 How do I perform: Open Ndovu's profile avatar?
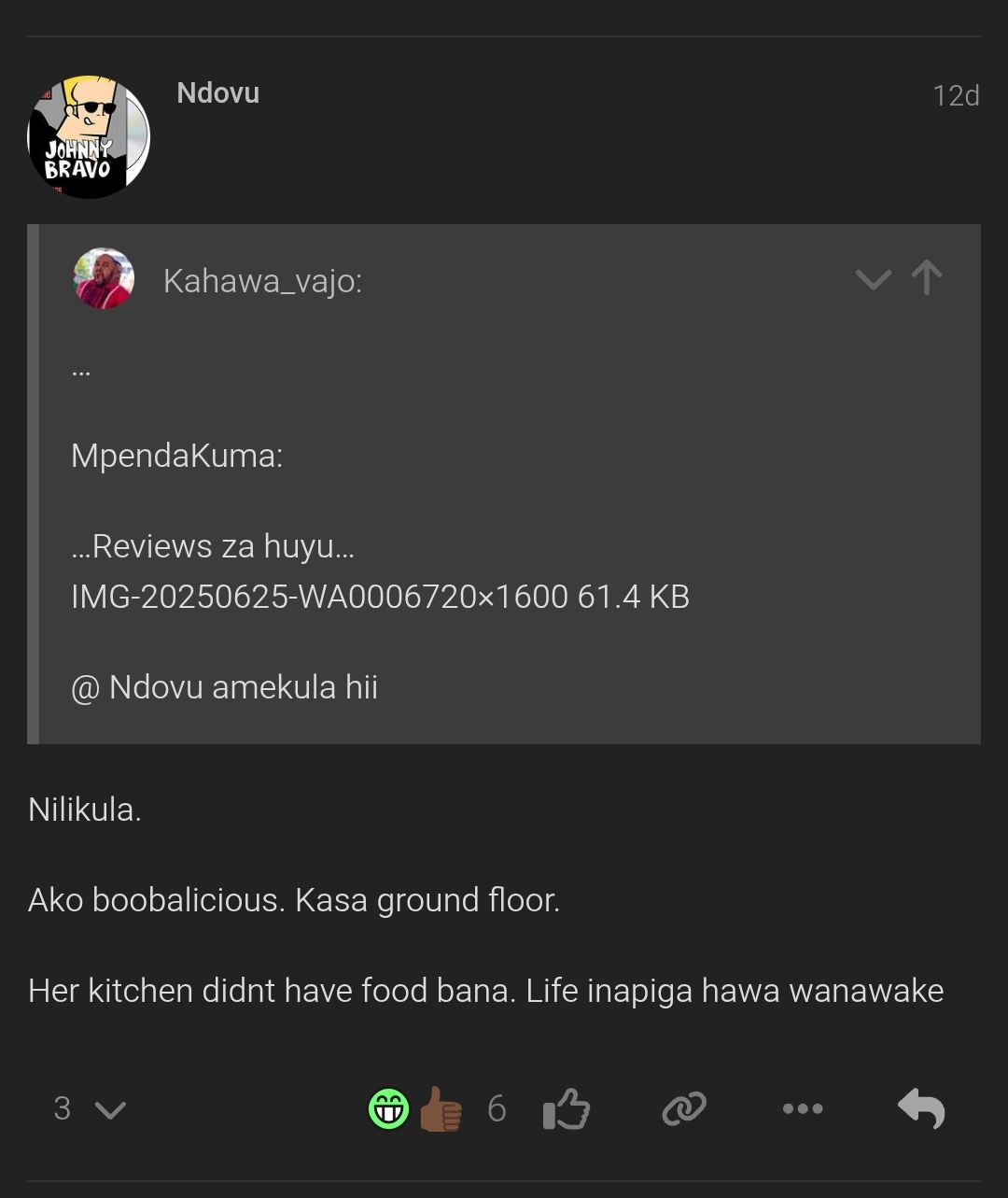tap(89, 137)
